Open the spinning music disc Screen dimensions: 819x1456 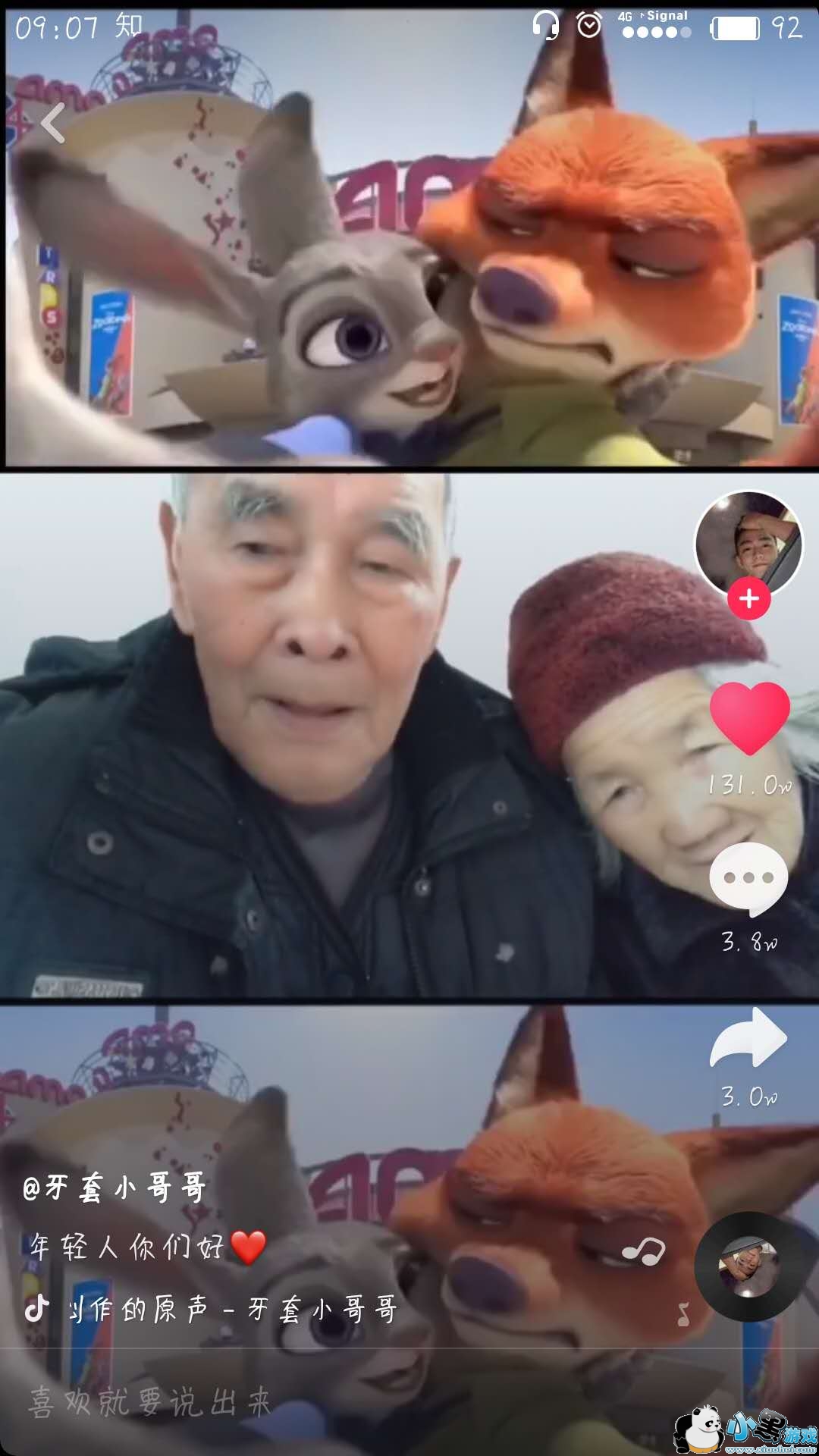(x=748, y=1267)
